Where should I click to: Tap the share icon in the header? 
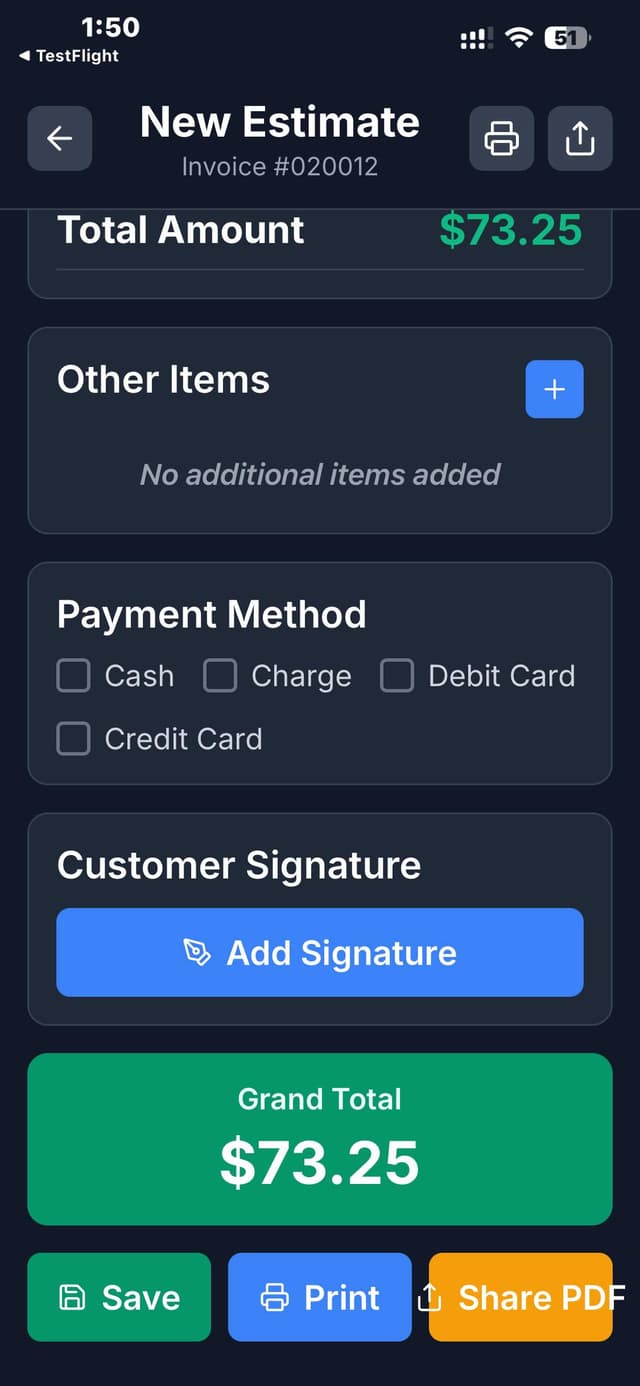point(580,138)
